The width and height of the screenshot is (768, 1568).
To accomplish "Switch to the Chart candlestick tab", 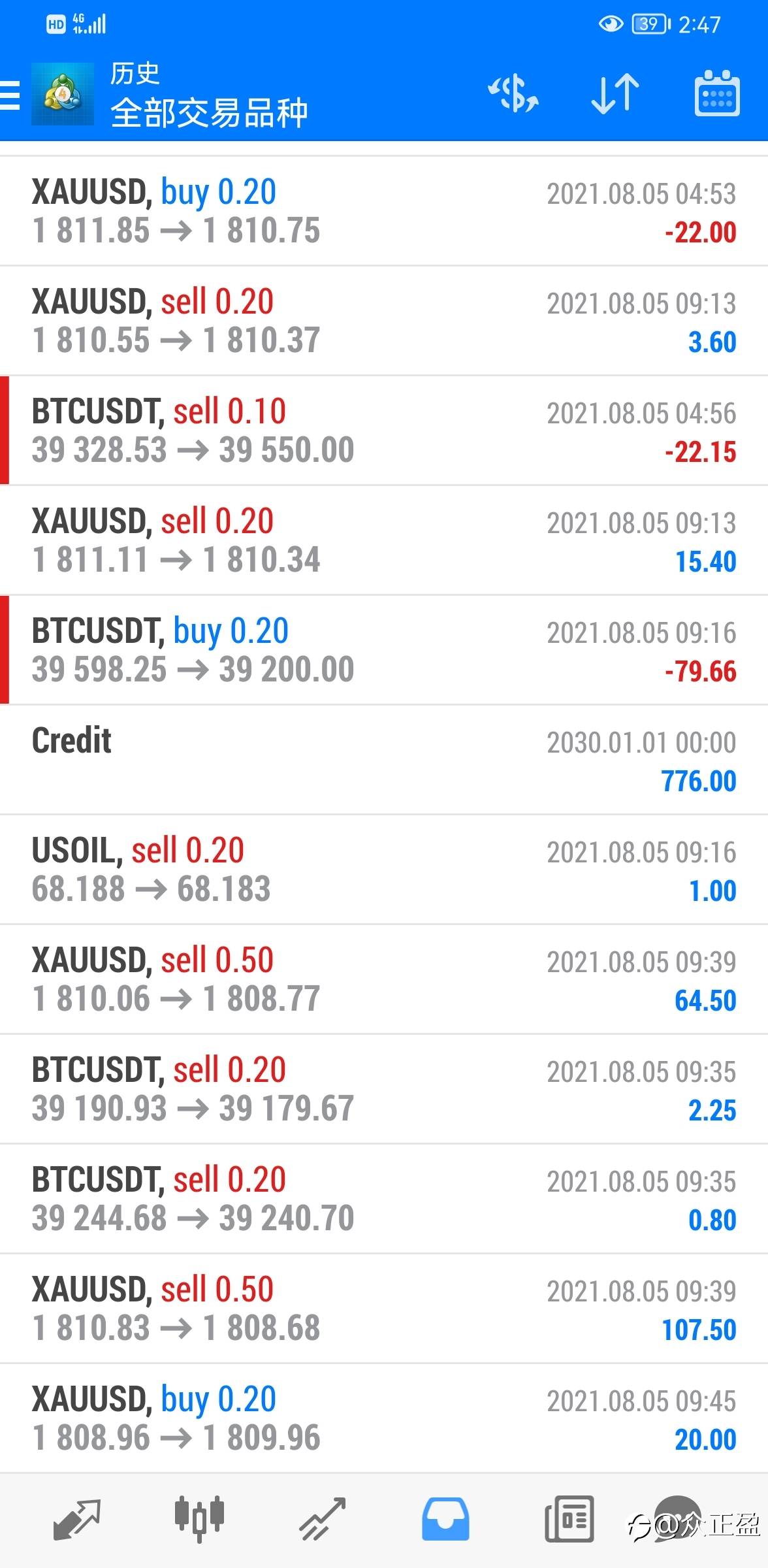I will [x=199, y=1519].
